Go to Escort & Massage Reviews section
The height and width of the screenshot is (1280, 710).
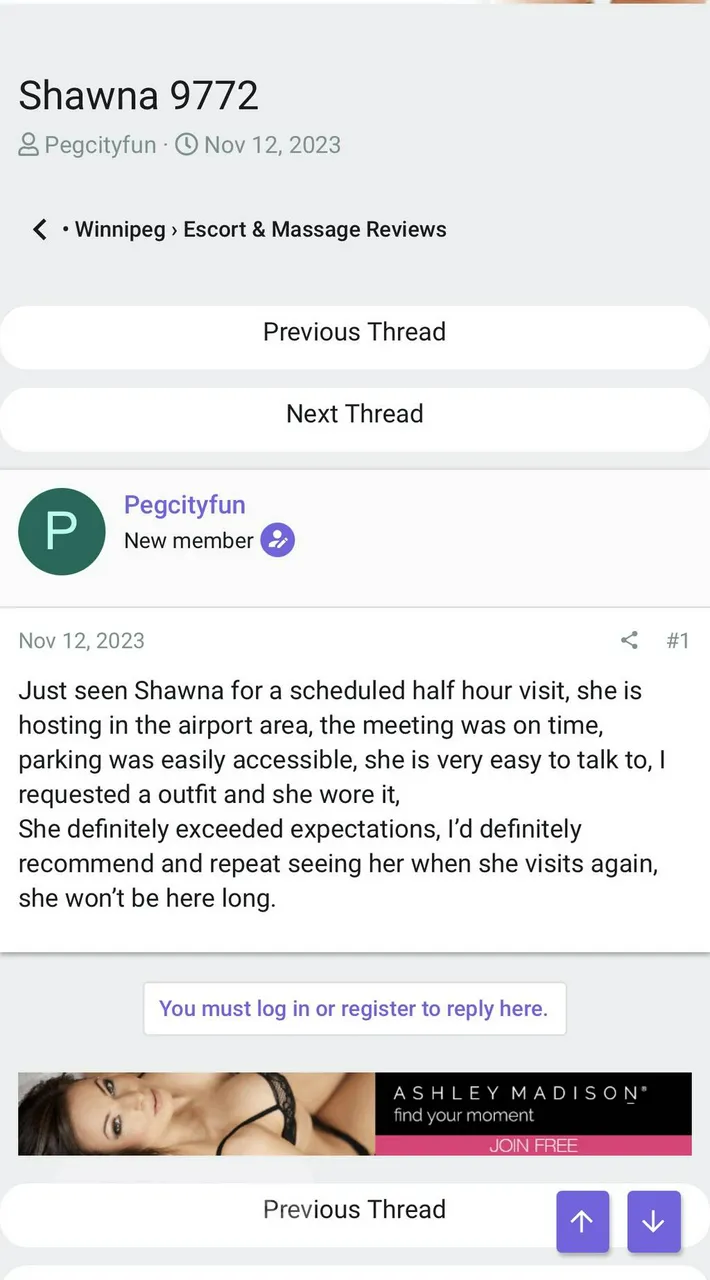315,230
